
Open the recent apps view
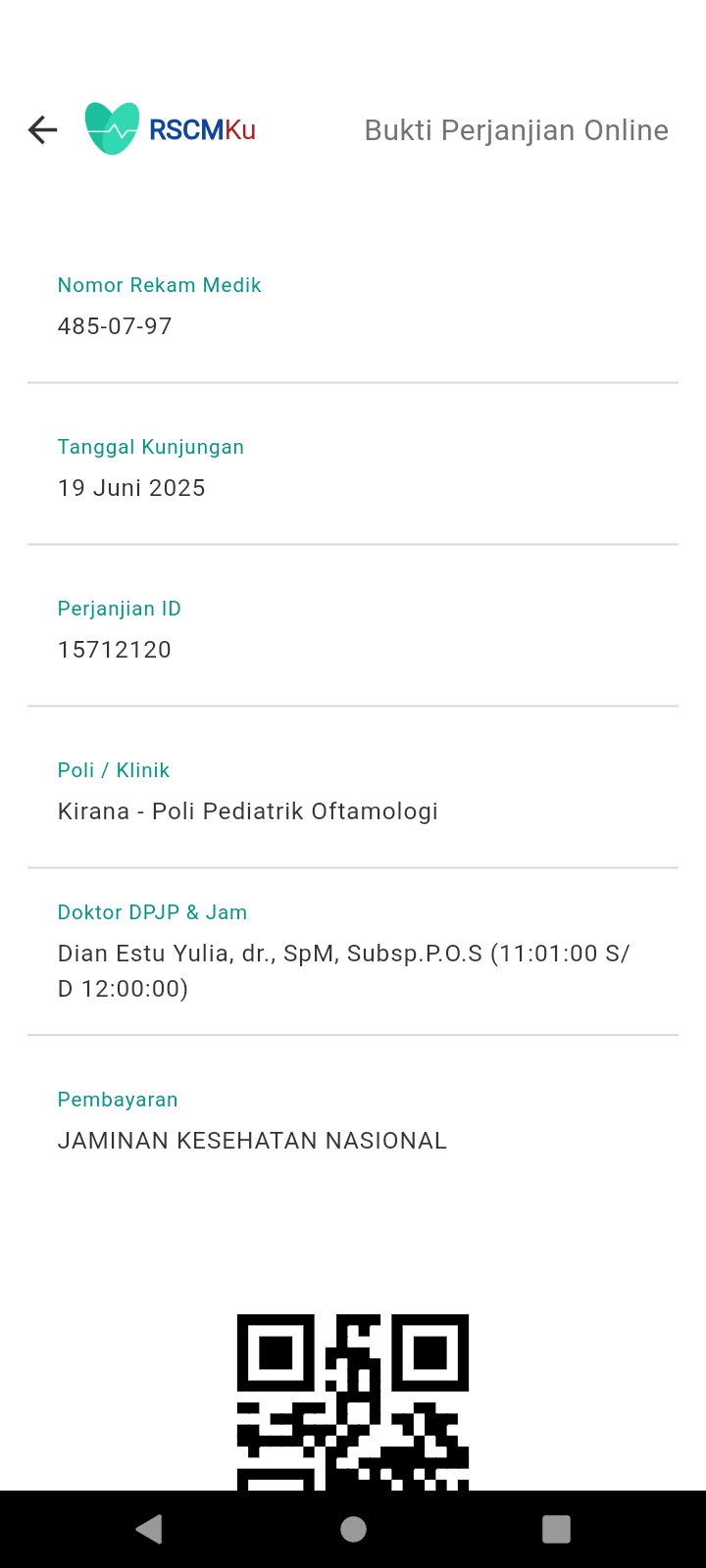point(556,1529)
